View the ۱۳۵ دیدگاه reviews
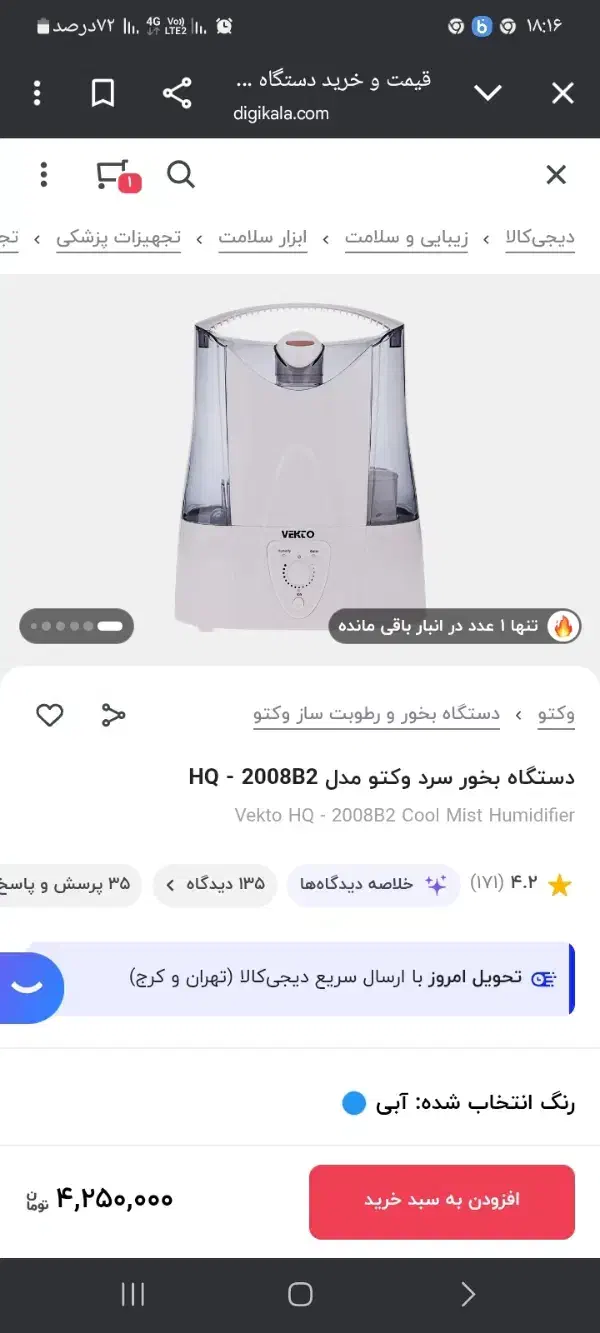The height and width of the screenshot is (1333, 600). click(215, 885)
